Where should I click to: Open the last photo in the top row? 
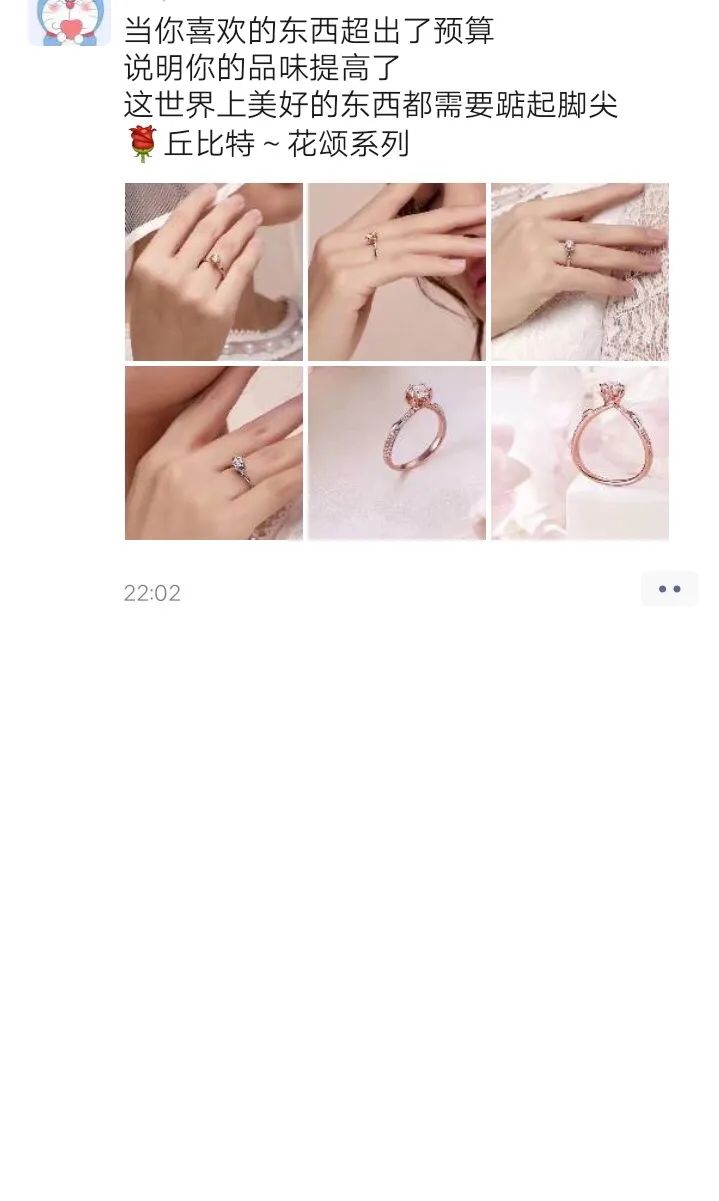579,271
